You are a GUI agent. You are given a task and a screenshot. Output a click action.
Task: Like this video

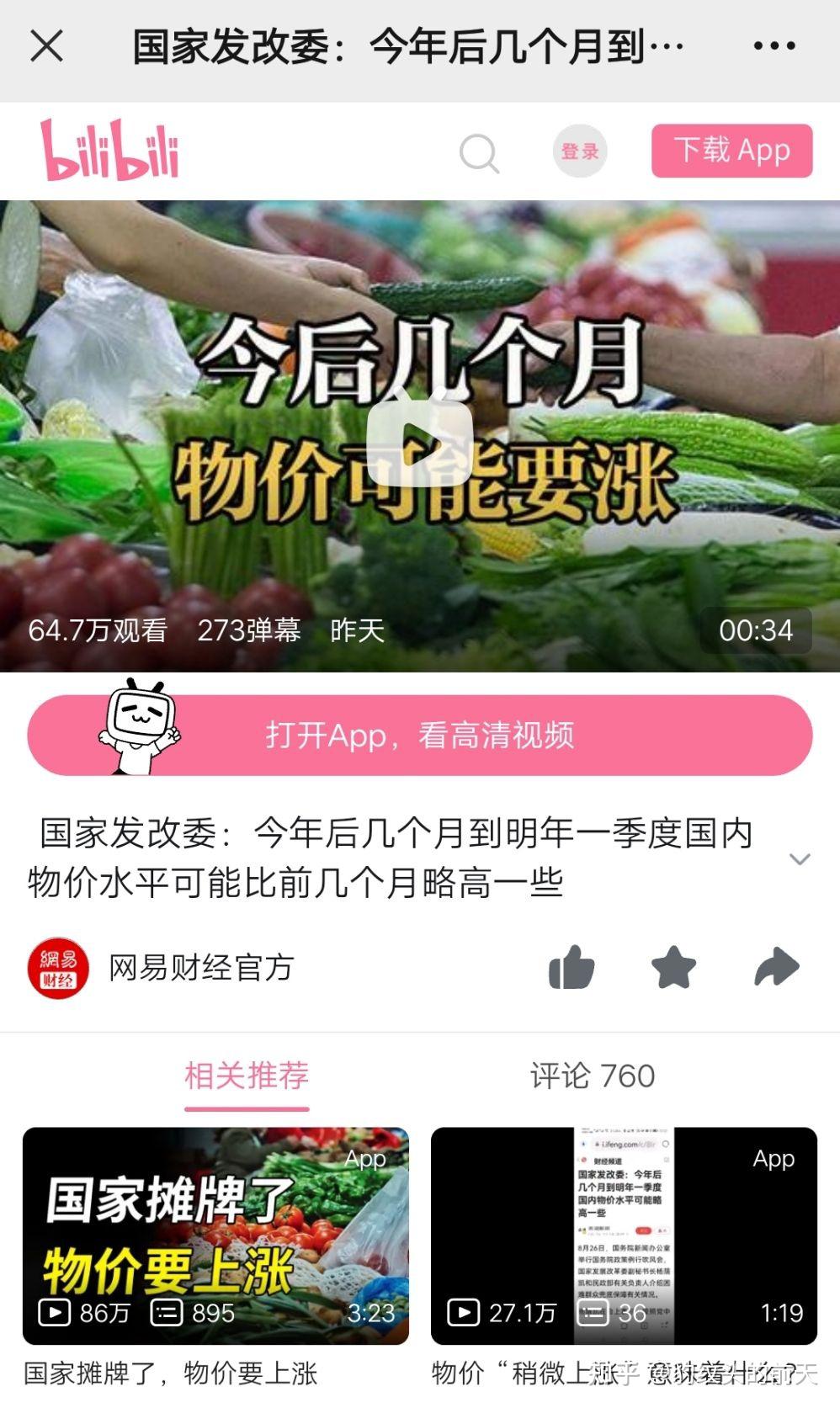(572, 967)
